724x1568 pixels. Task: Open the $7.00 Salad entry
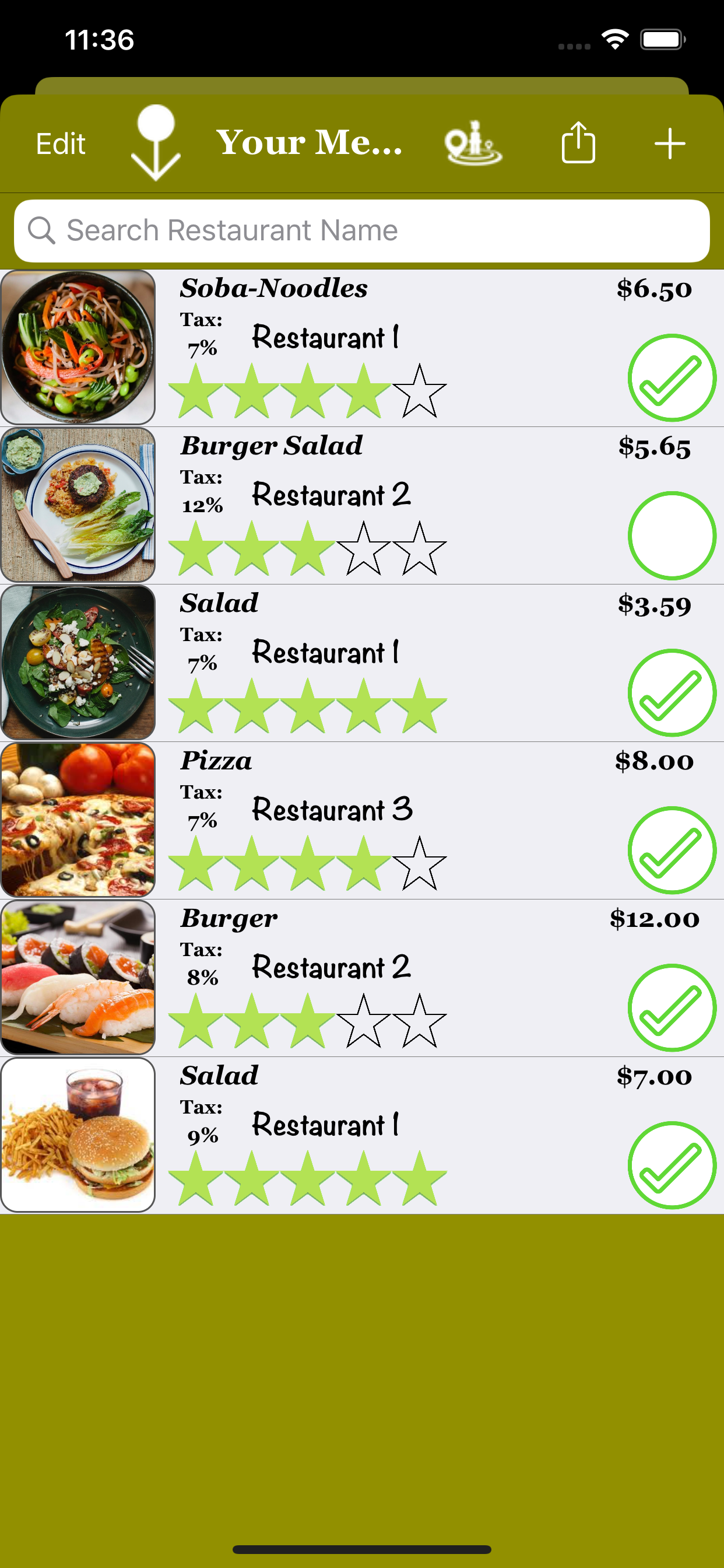coord(362,1136)
